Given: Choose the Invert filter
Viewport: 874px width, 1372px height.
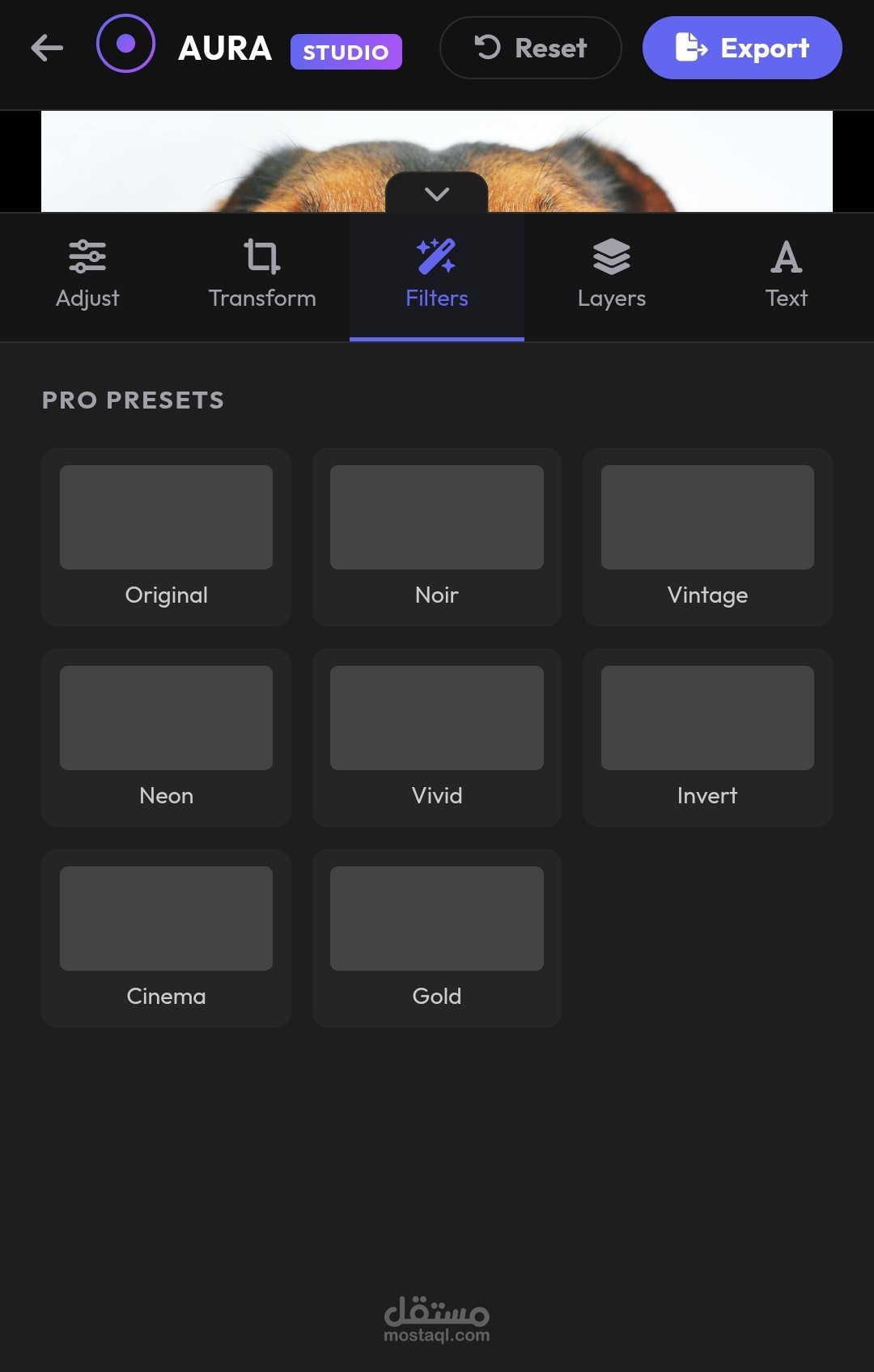Looking at the screenshot, I should point(707,738).
